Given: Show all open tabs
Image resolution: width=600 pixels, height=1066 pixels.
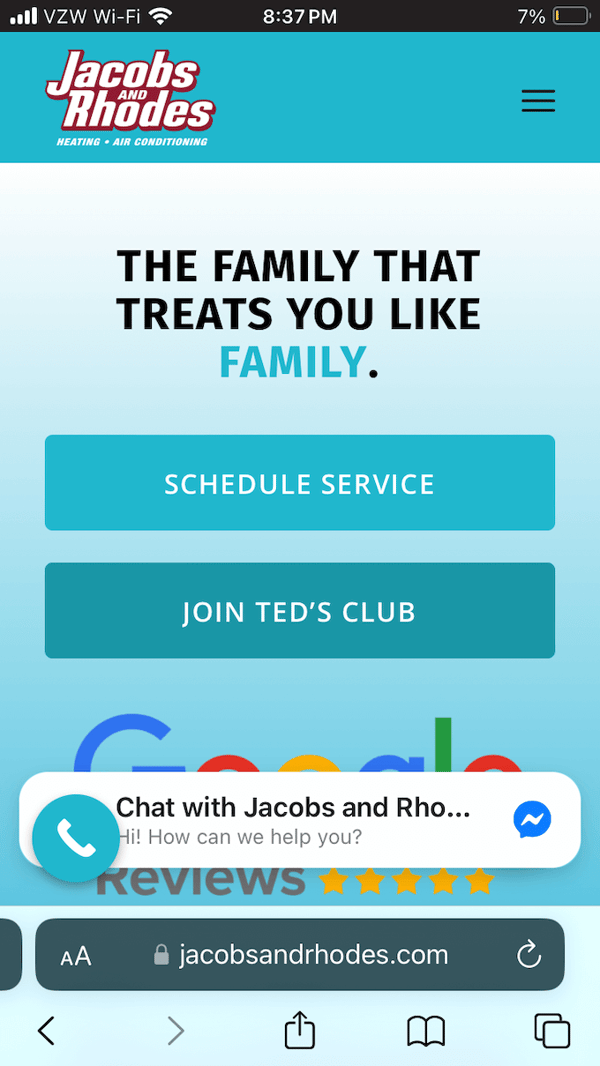Looking at the screenshot, I should [552, 1031].
